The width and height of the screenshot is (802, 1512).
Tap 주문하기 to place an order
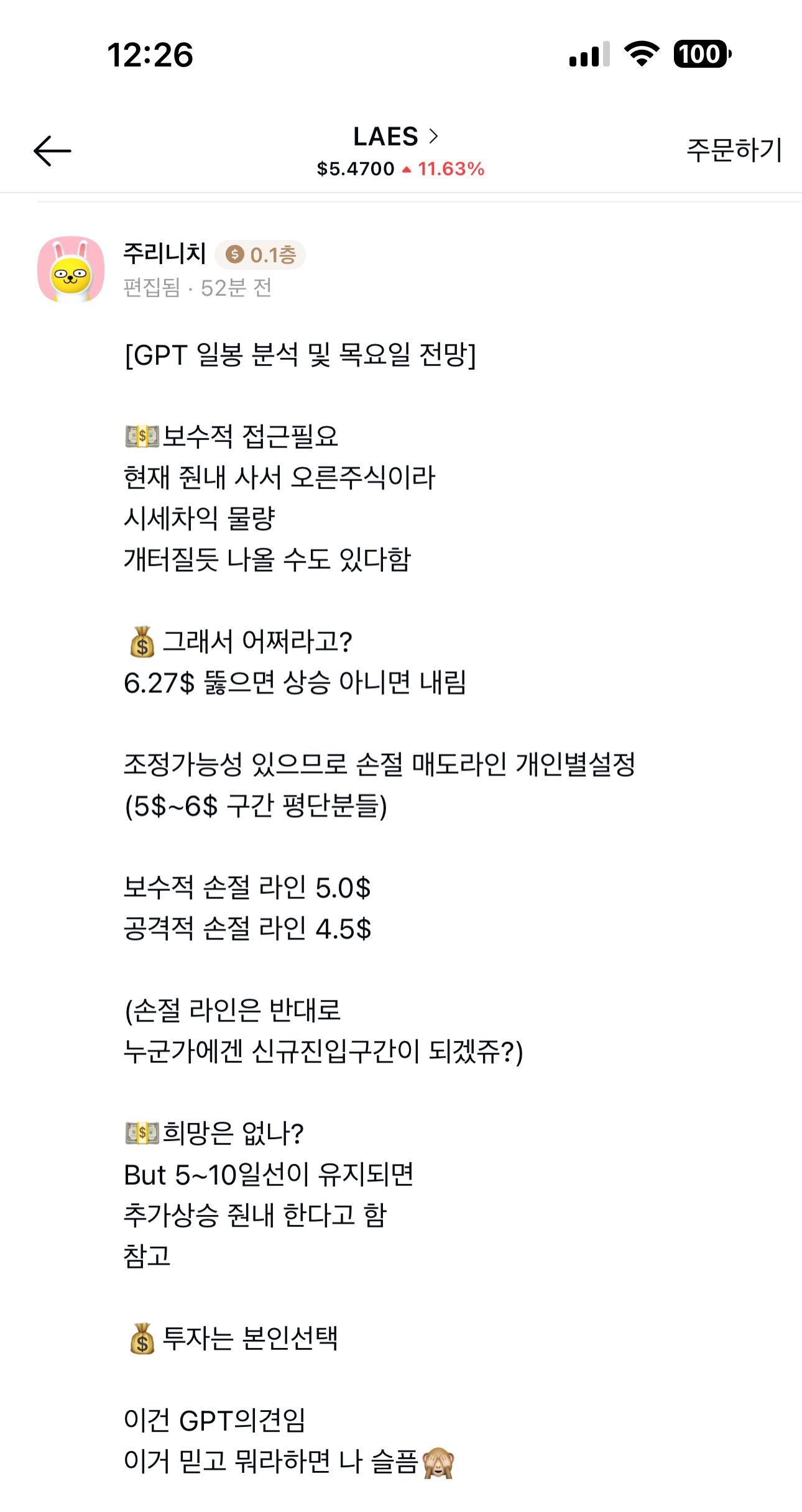point(734,150)
